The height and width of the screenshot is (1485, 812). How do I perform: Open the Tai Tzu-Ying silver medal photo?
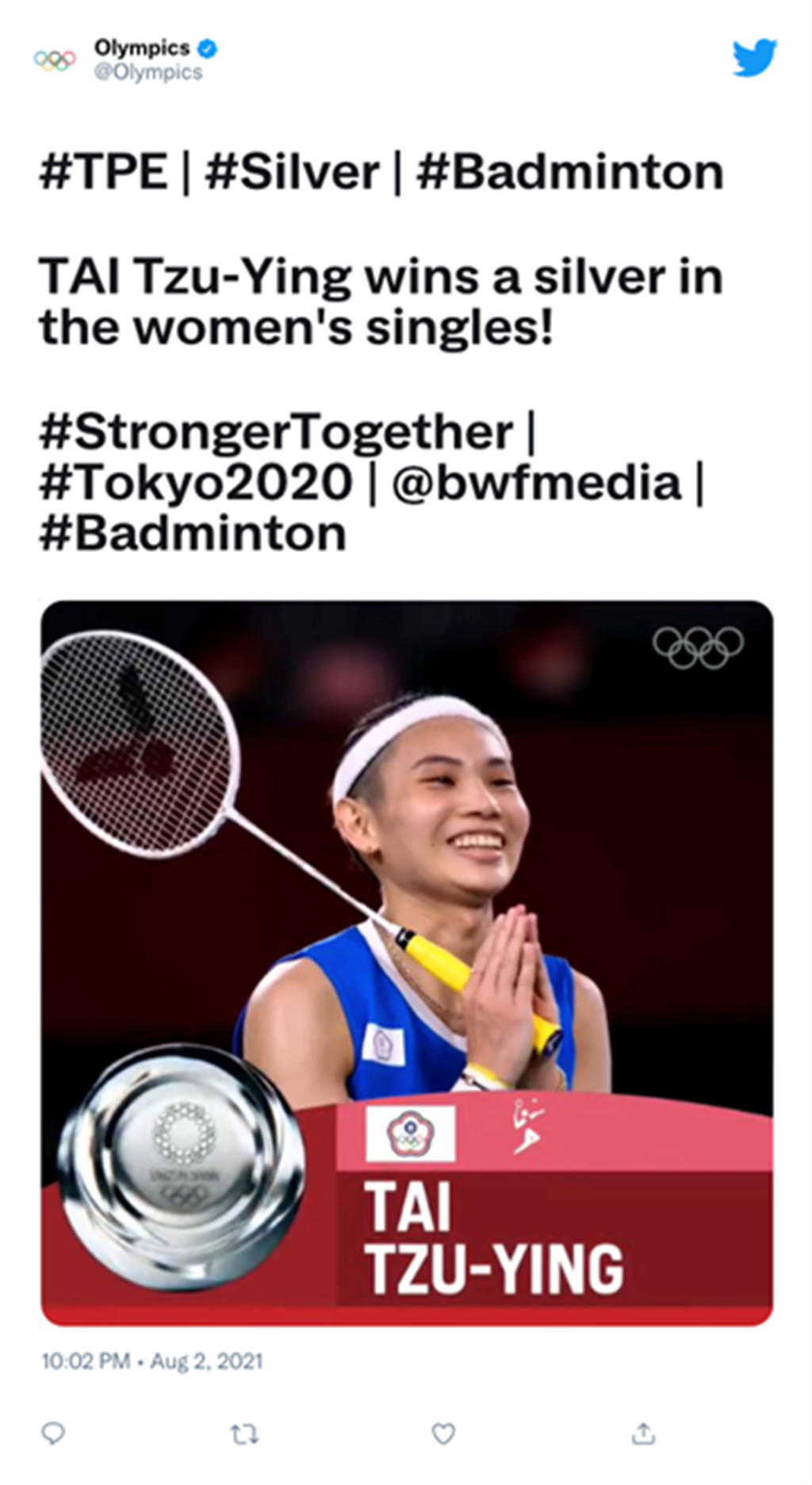click(x=407, y=962)
